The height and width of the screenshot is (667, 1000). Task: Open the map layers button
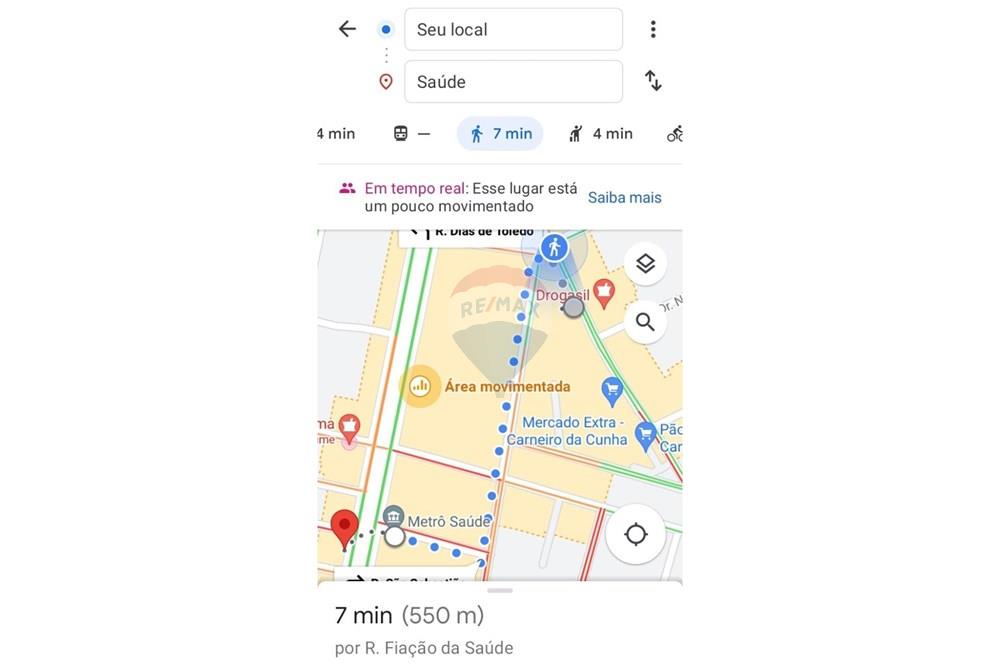(x=645, y=264)
